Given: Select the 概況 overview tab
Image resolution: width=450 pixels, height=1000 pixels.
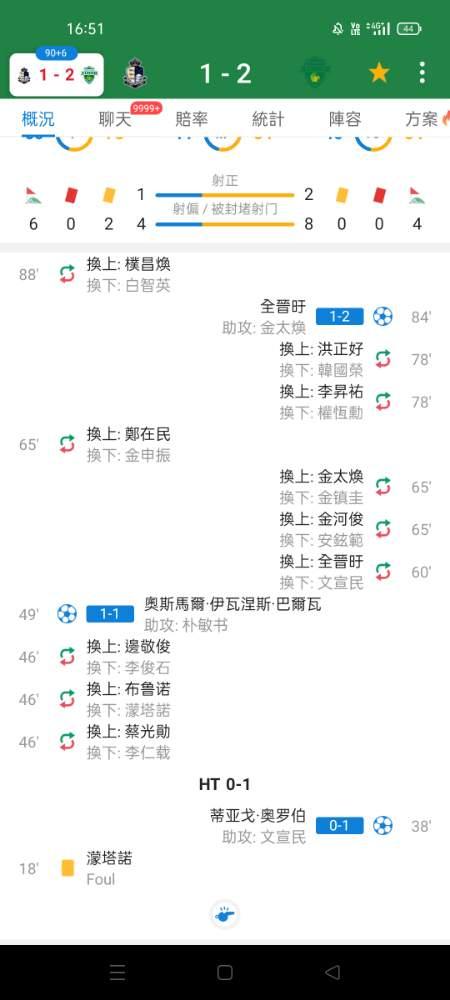Looking at the screenshot, I should (38, 119).
